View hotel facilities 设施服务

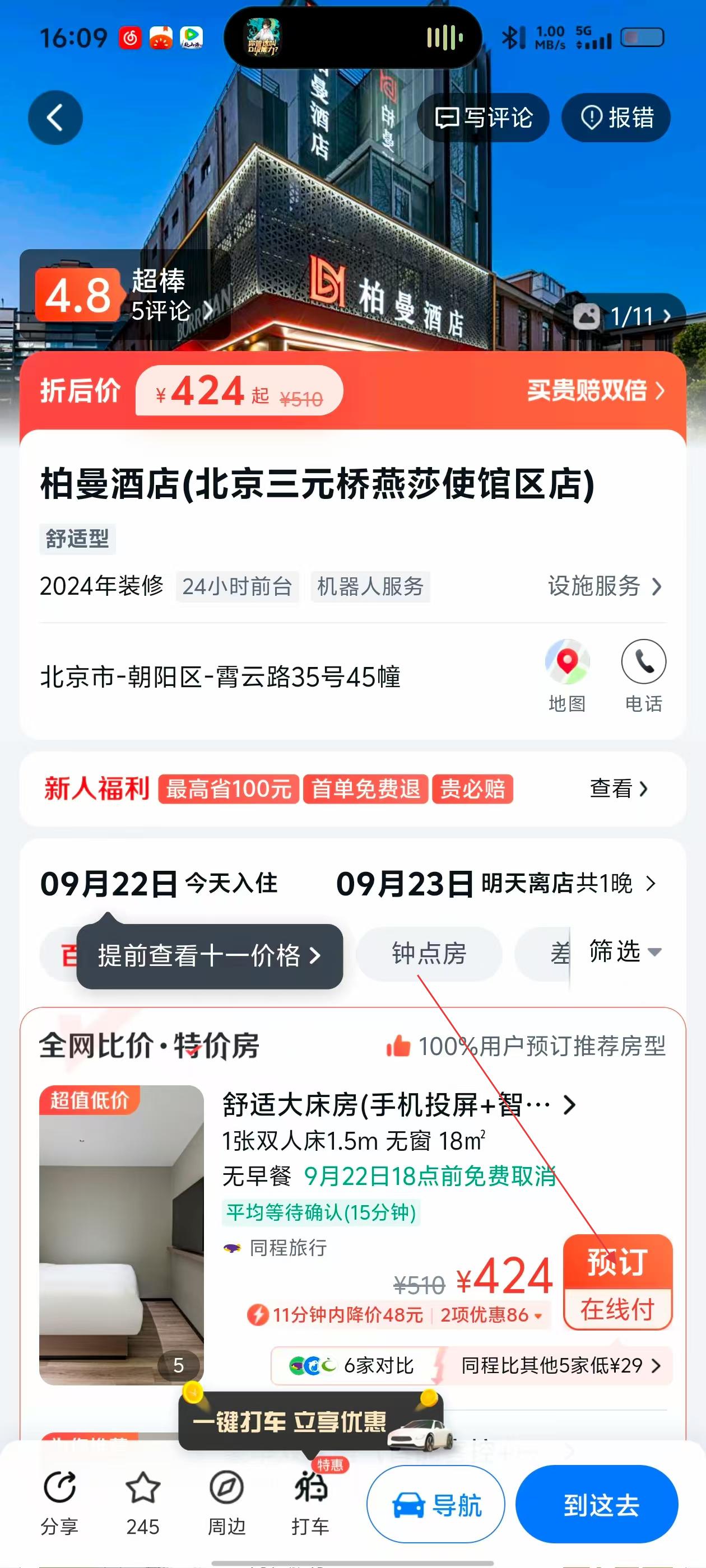[603, 586]
